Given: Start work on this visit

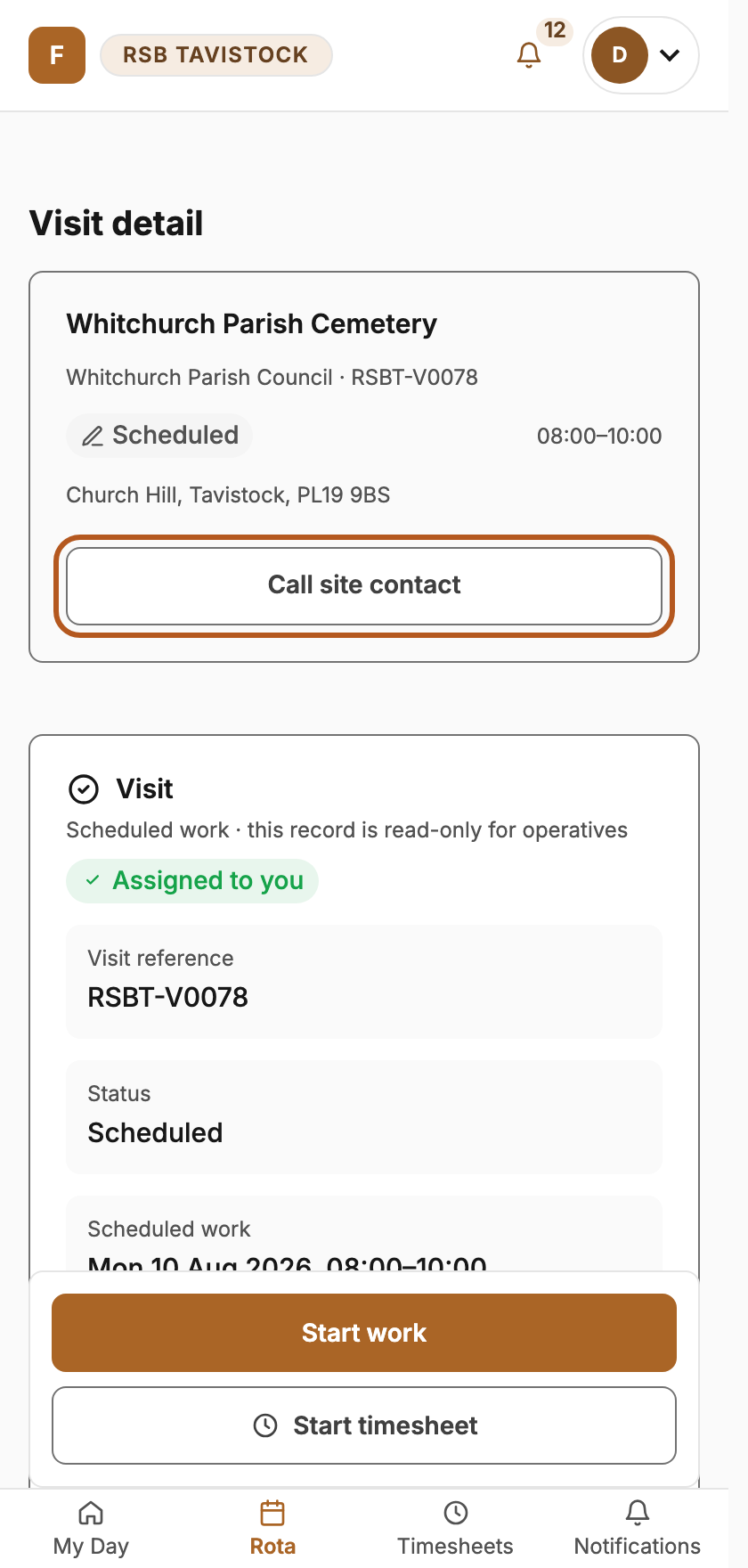Looking at the screenshot, I should click(364, 1333).
